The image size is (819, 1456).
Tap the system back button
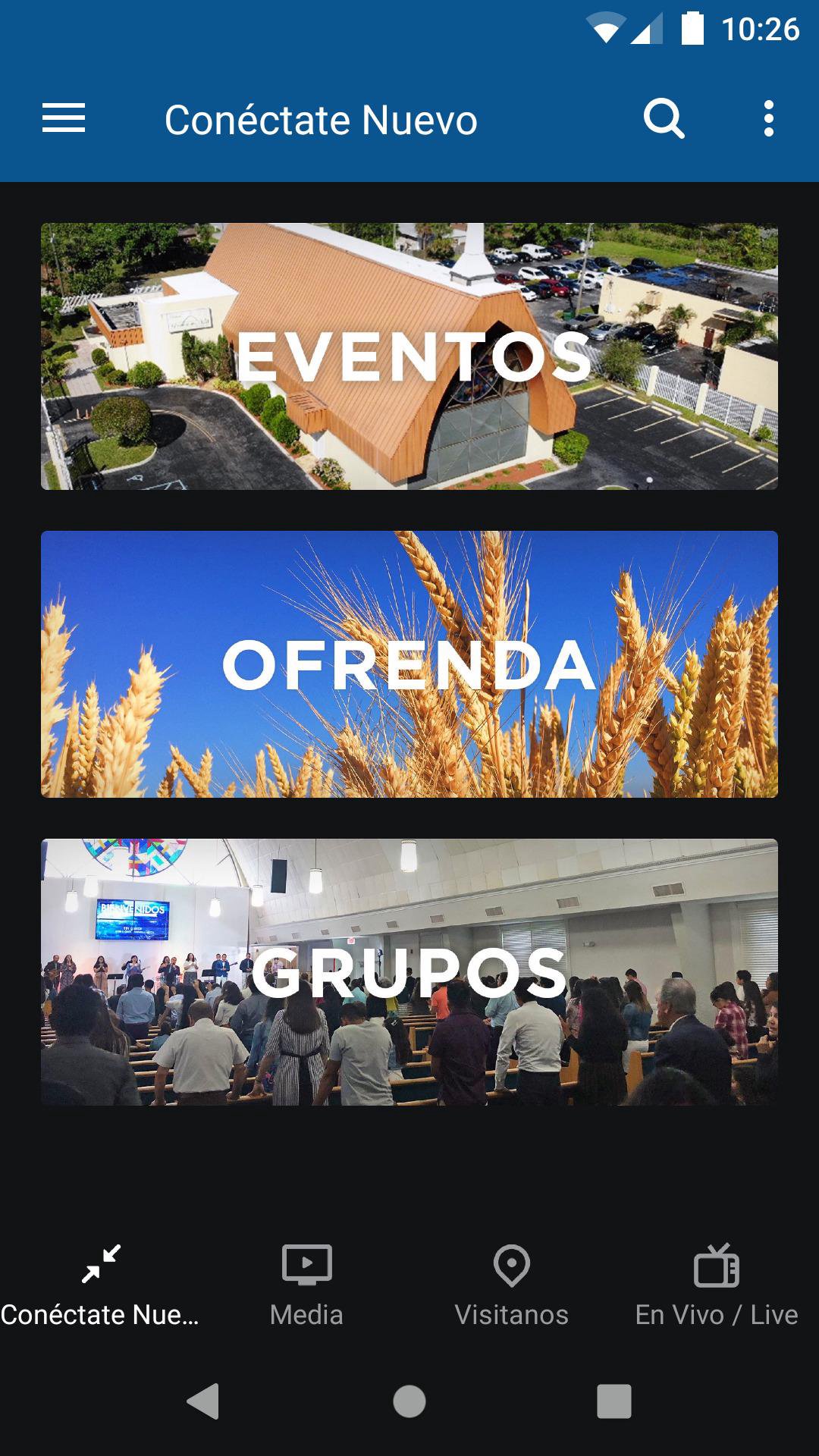coord(203,1401)
